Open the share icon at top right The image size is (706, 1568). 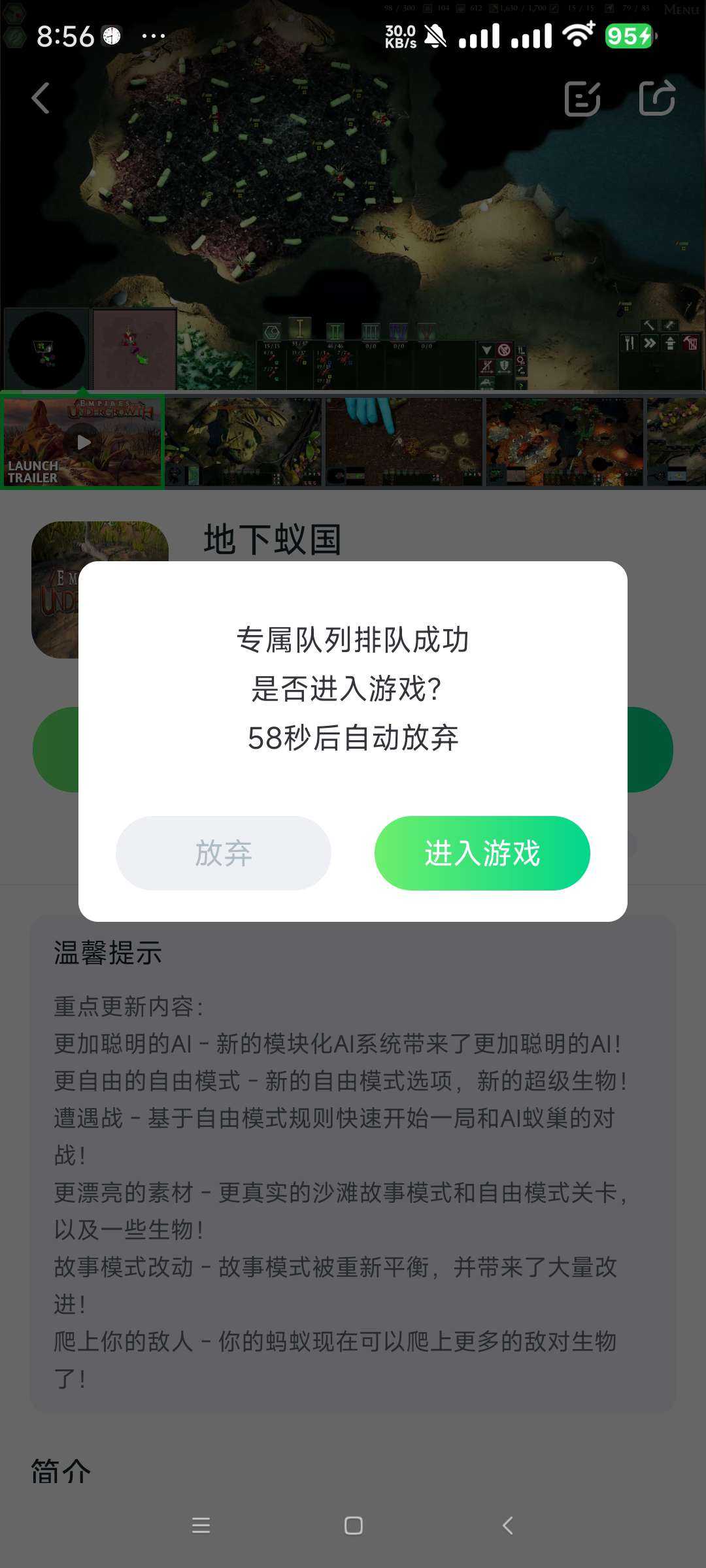pos(656,98)
